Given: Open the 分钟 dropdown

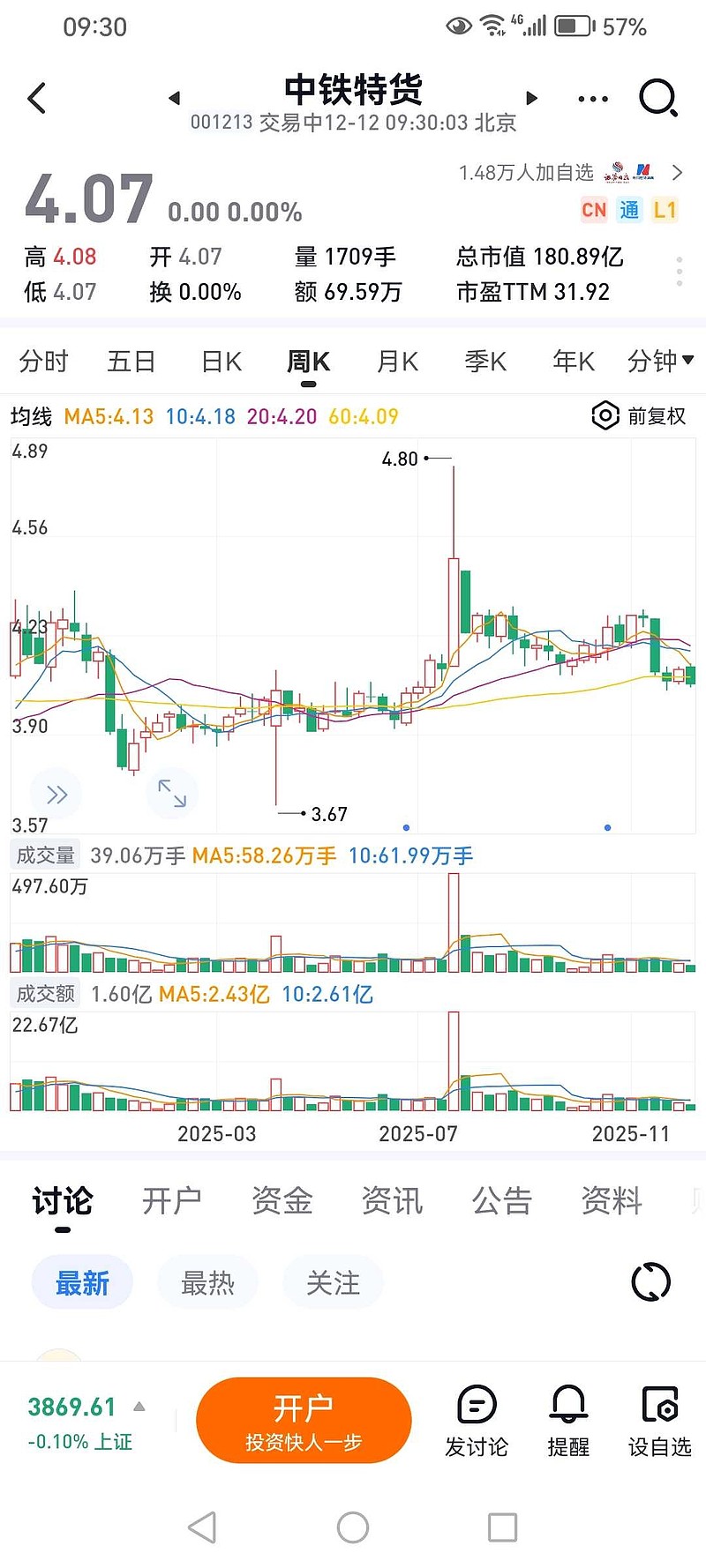Looking at the screenshot, I should click(x=660, y=361).
